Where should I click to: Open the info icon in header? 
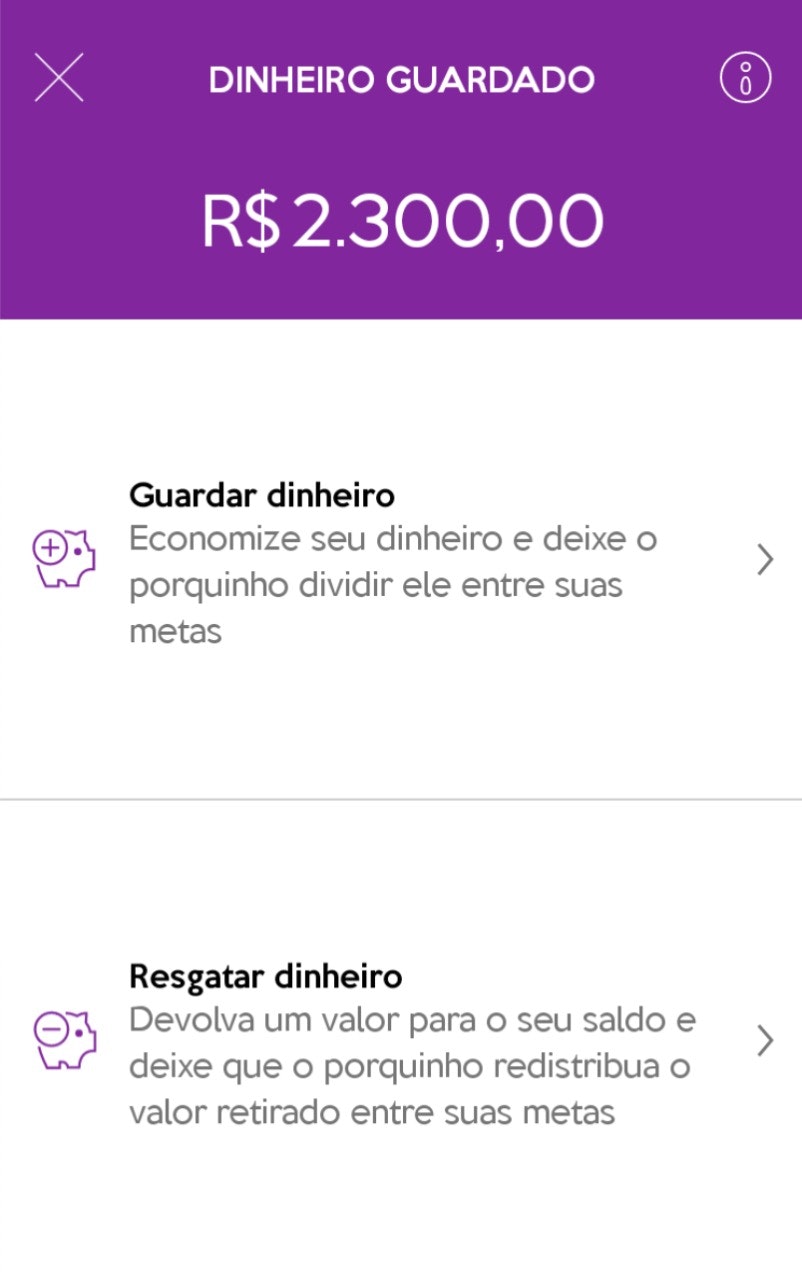coord(745,77)
